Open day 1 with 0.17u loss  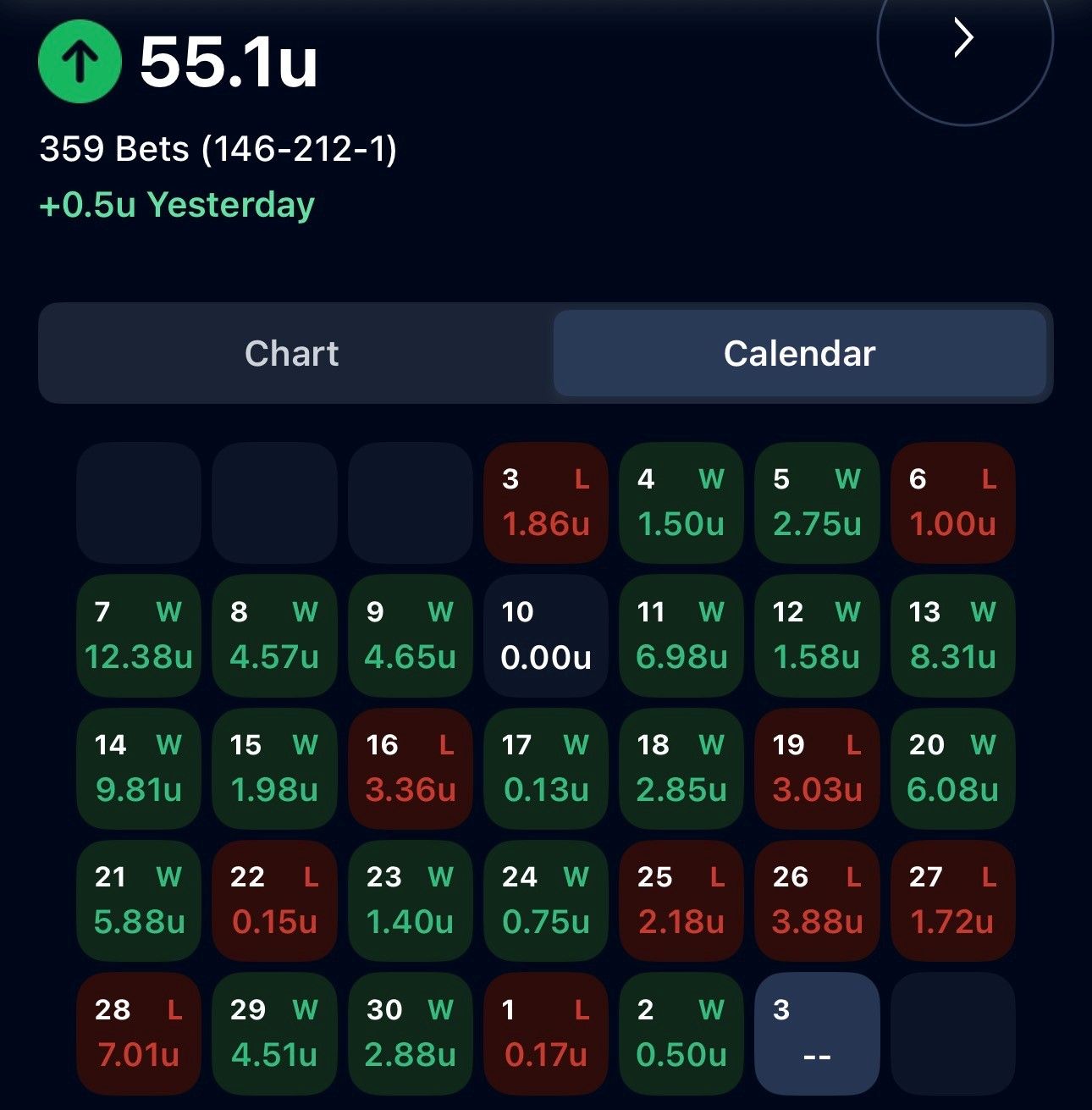[546, 1034]
